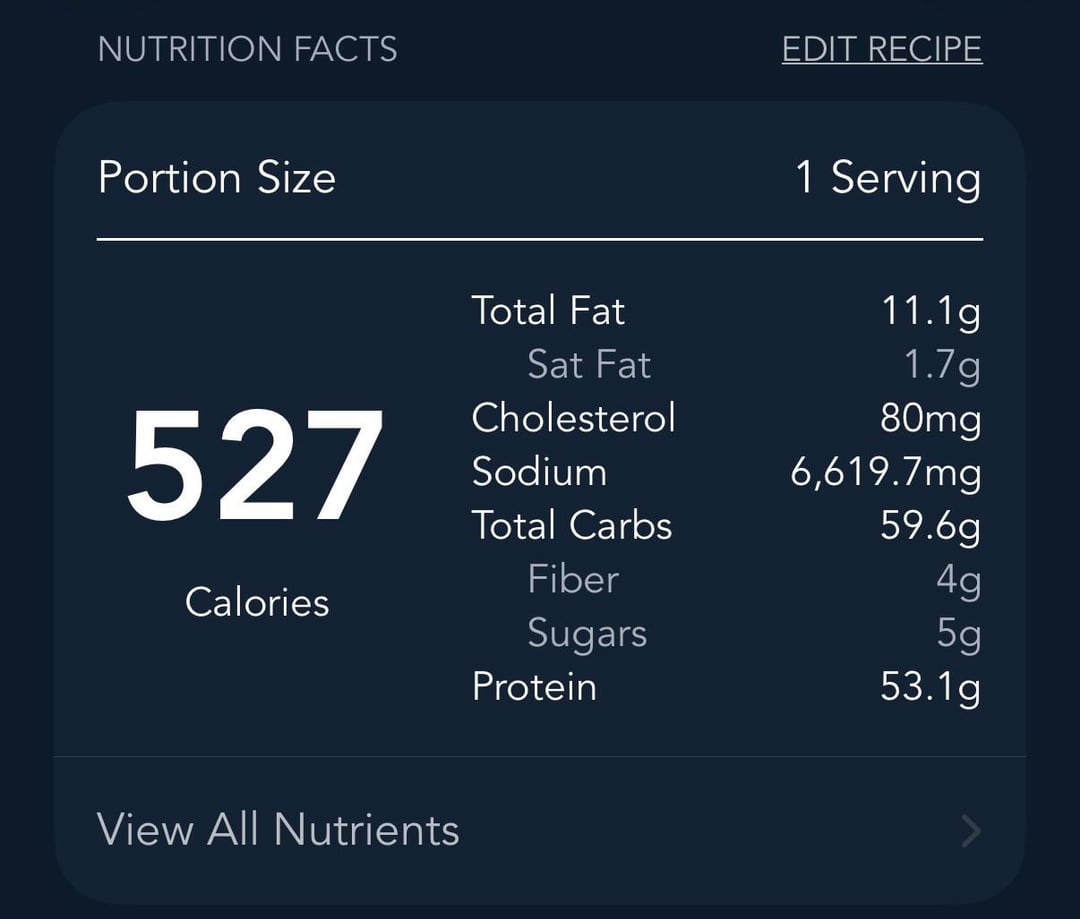This screenshot has height=919, width=1080.
Task: Change the portion size of 1 Serving
Action: point(887,179)
